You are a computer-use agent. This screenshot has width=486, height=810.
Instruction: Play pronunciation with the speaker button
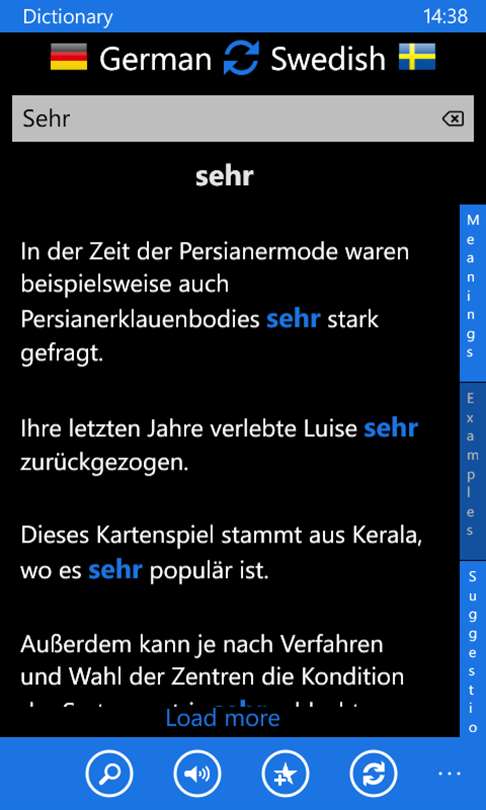coord(197,773)
